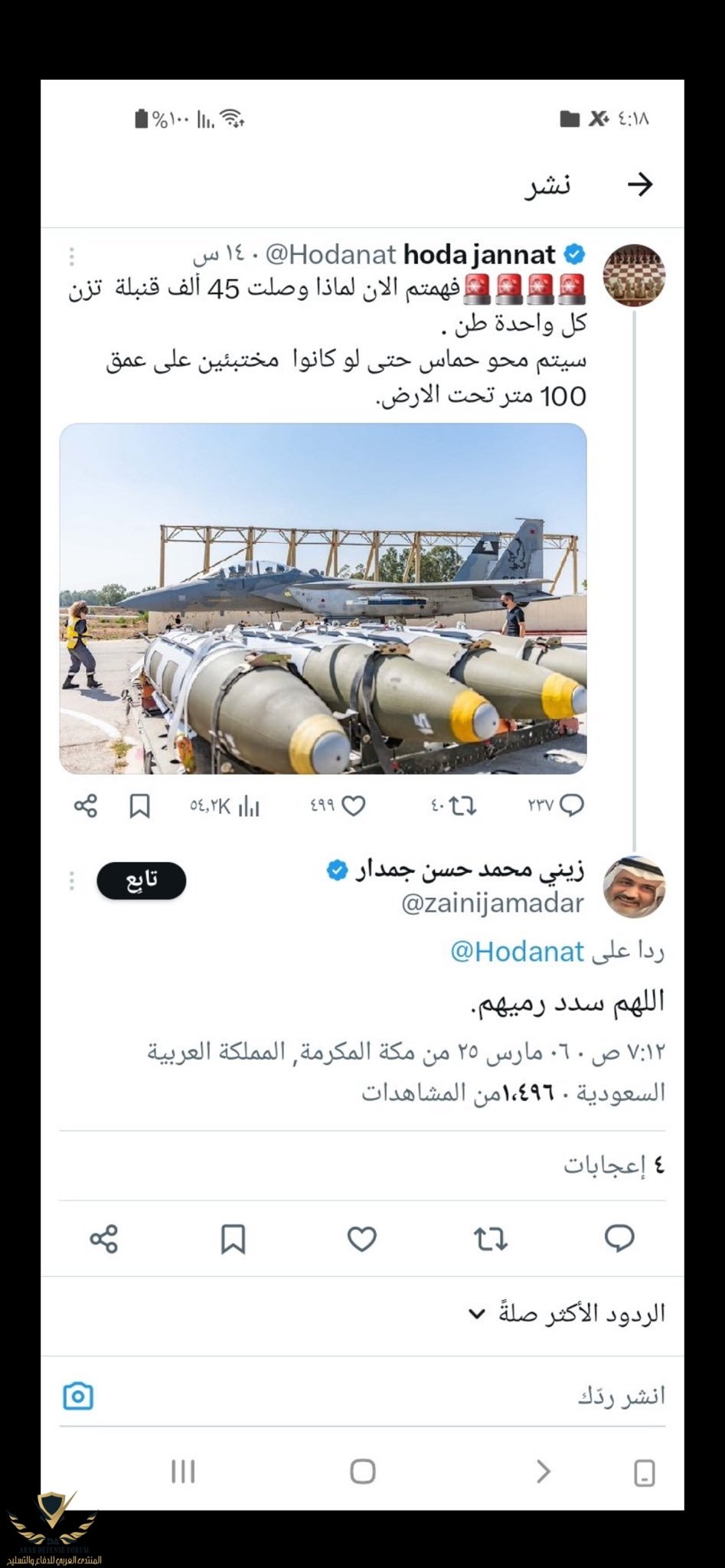
Task: Open the @Hodanat mention link
Action: 517,952
